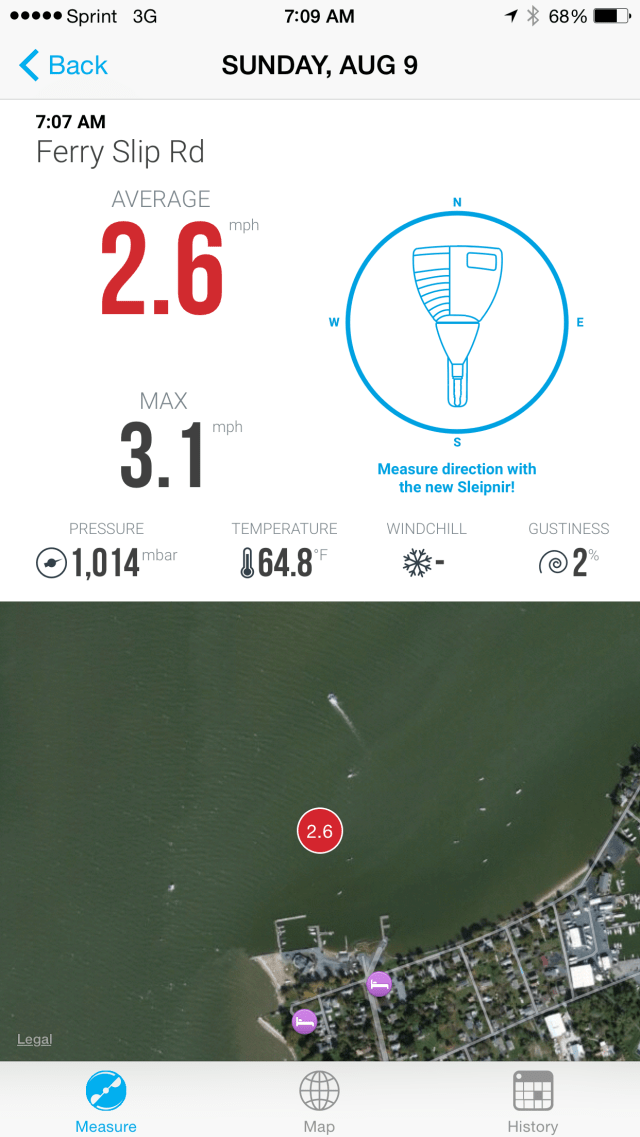Open the Legal link on the map

pos(35,1040)
